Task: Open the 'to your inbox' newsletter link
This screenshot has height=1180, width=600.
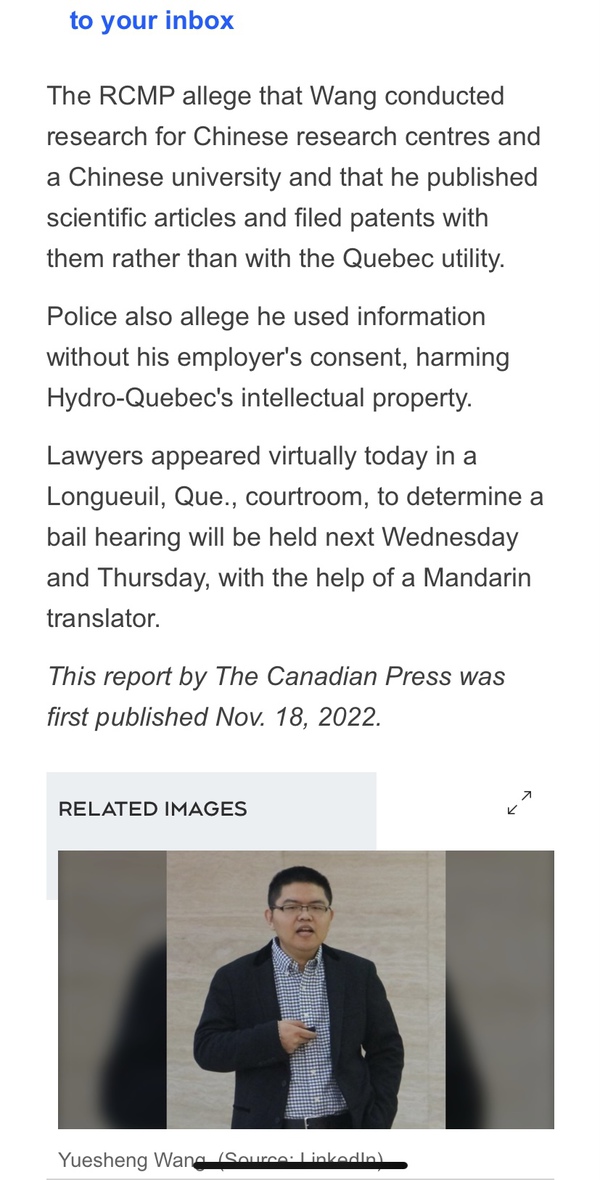Action: (x=151, y=21)
